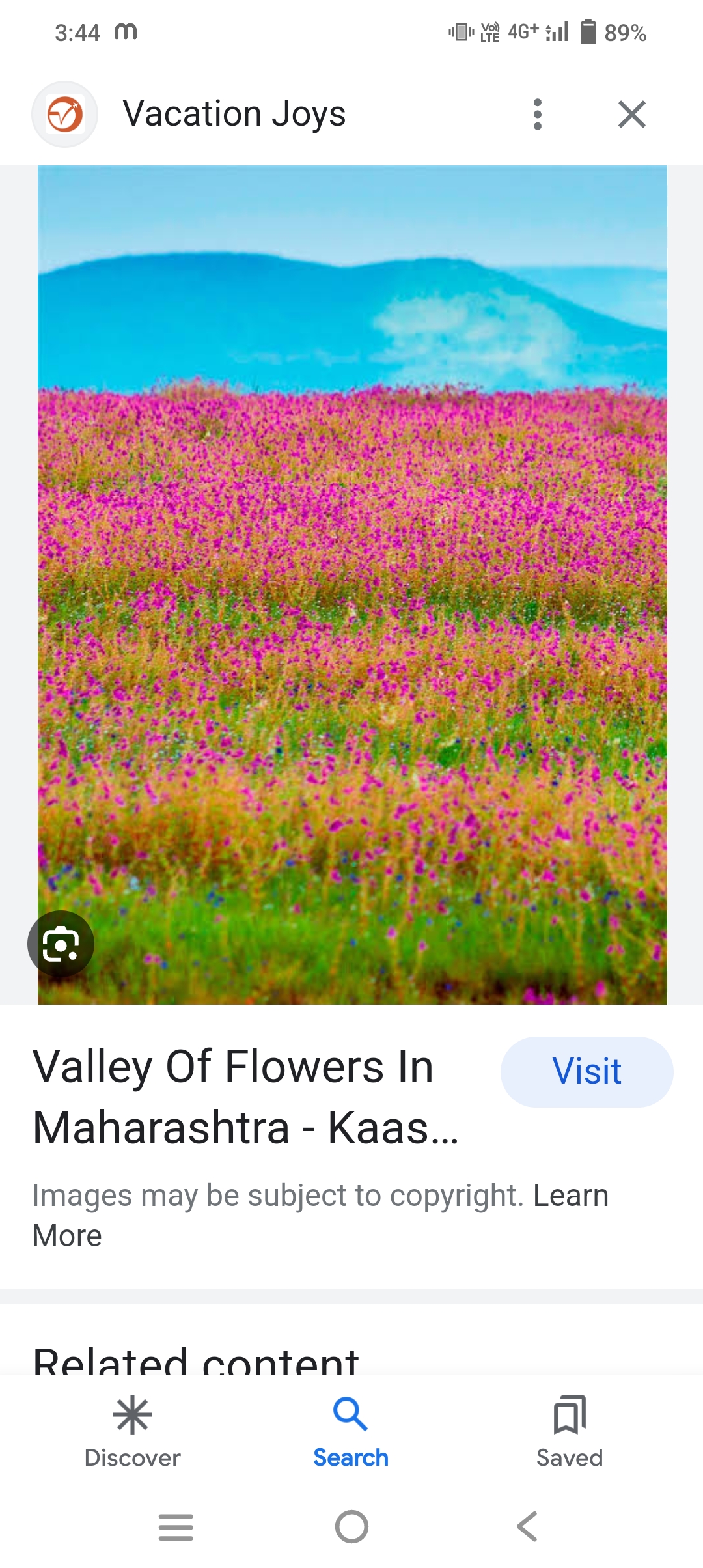Go to the home screen

pyautogui.click(x=351, y=1526)
